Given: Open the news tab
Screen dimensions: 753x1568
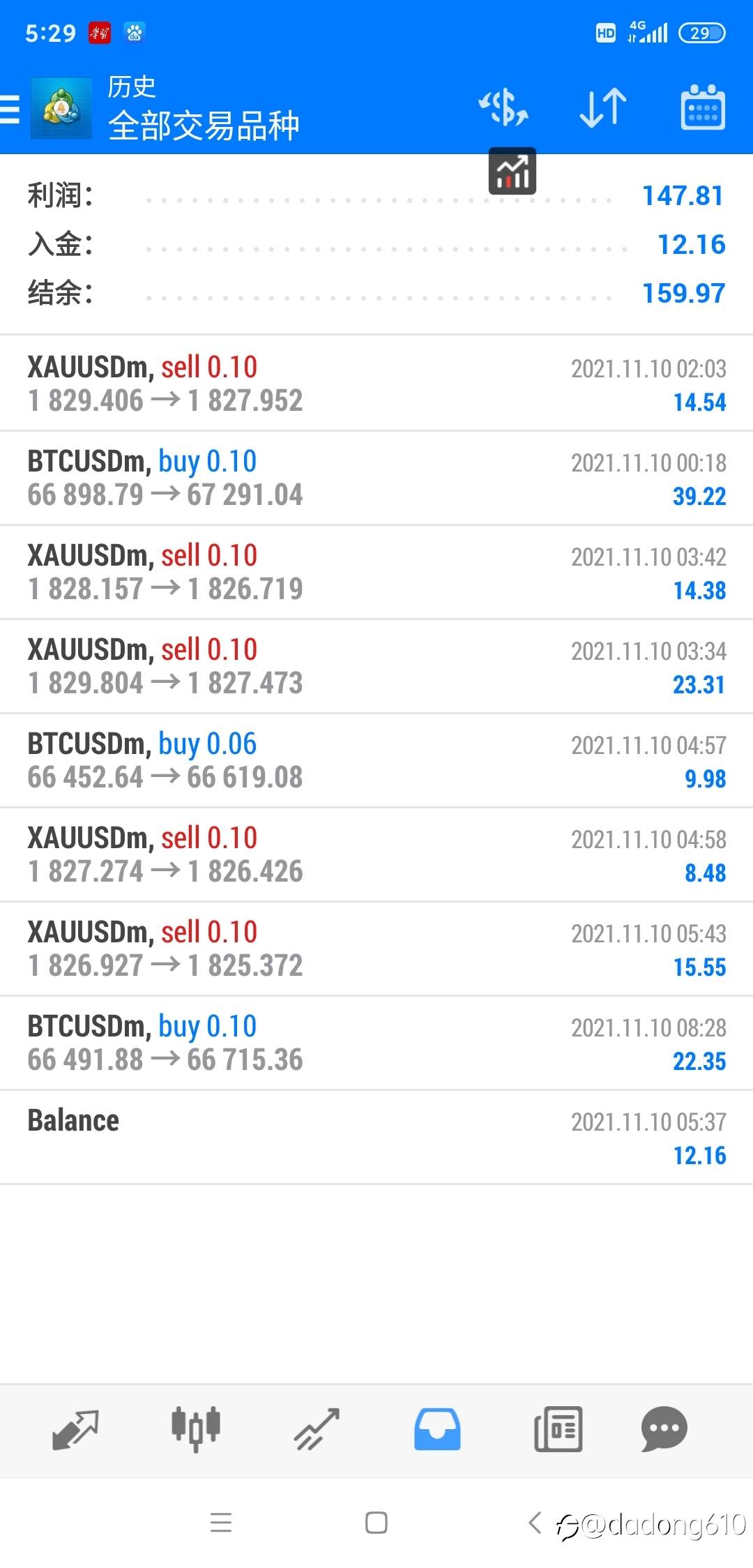Looking at the screenshot, I should tap(558, 1429).
